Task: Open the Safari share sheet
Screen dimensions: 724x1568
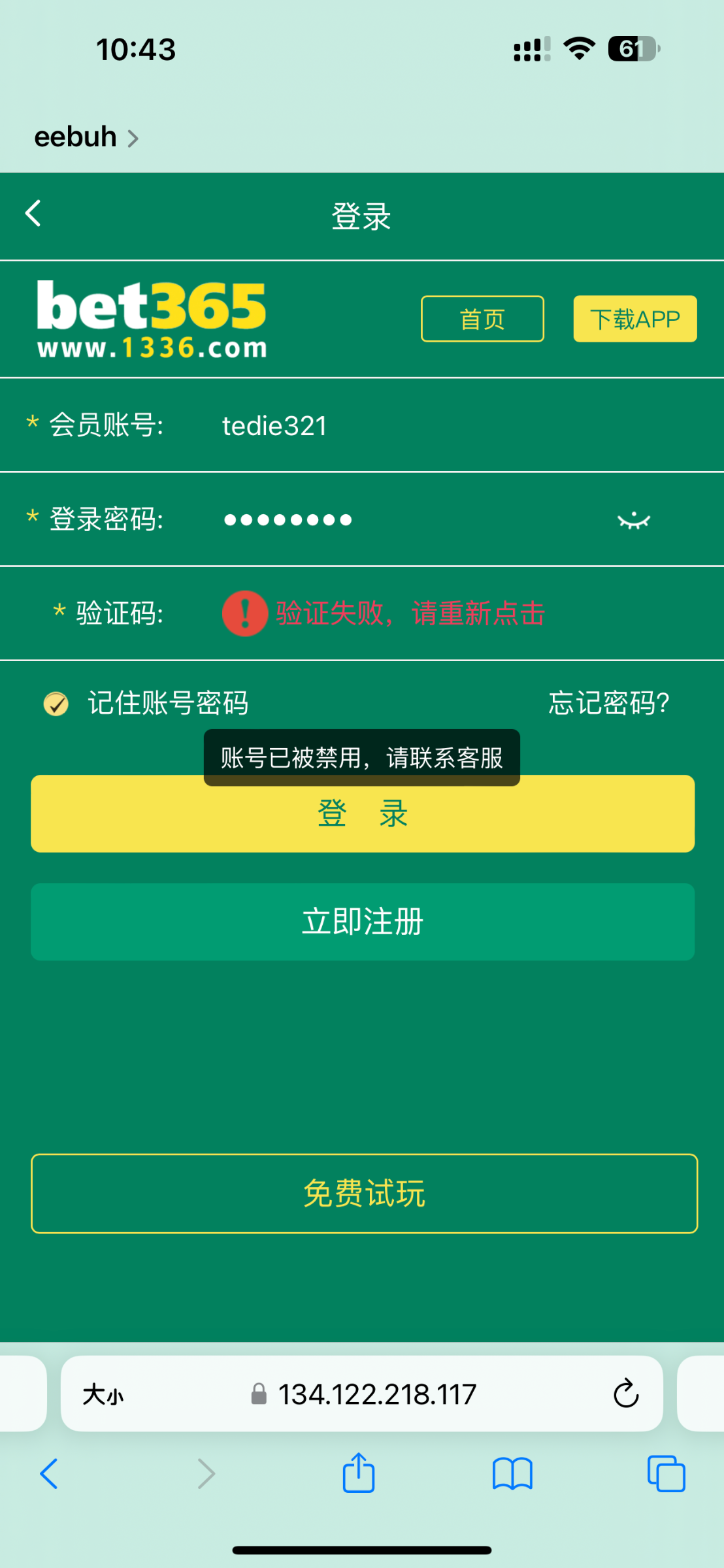Action: tap(359, 1473)
